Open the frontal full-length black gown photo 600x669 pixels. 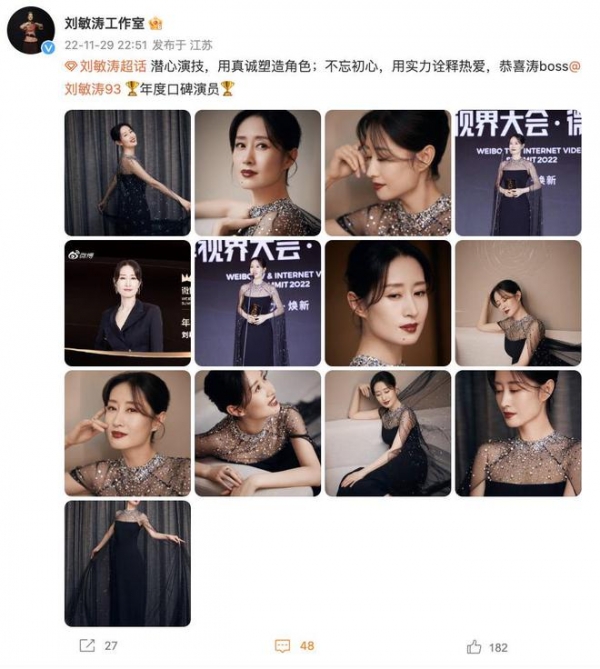pos(127,563)
